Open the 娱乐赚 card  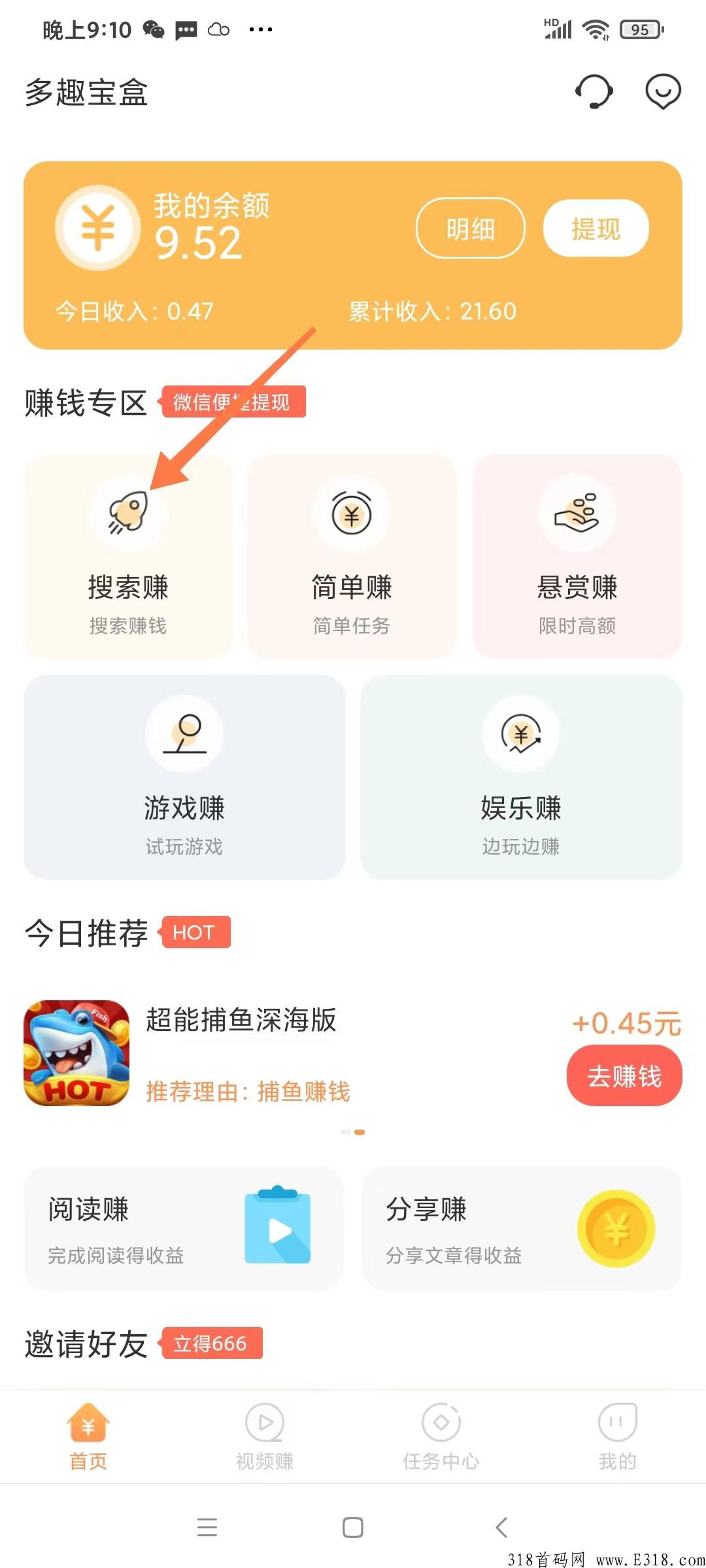pyautogui.click(x=521, y=777)
